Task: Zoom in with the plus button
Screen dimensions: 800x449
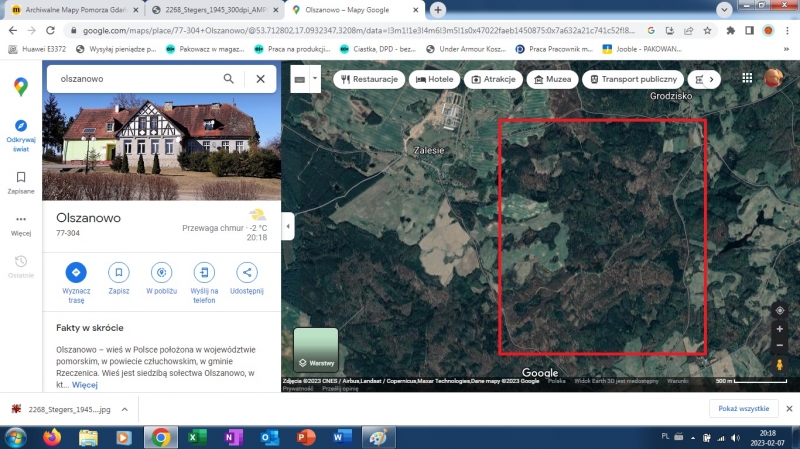Action: [x=780, y=328]
